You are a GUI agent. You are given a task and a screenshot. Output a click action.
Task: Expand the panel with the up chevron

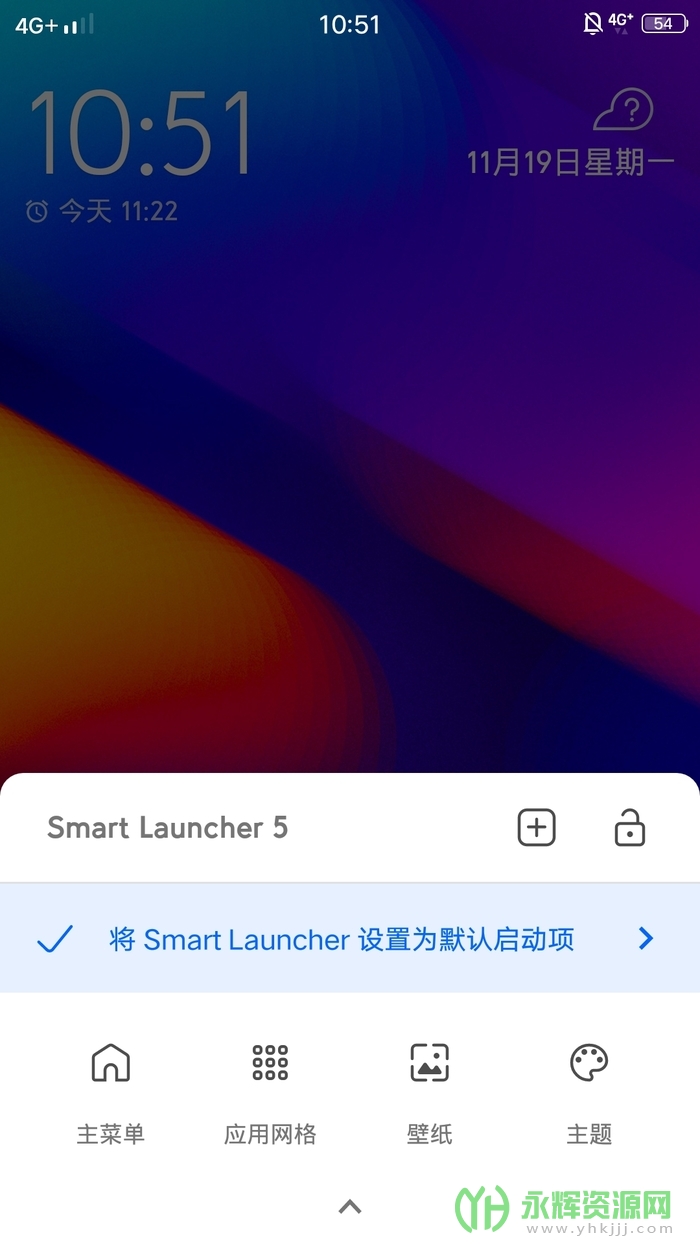pyautogui.click(x=349, y=1207)
